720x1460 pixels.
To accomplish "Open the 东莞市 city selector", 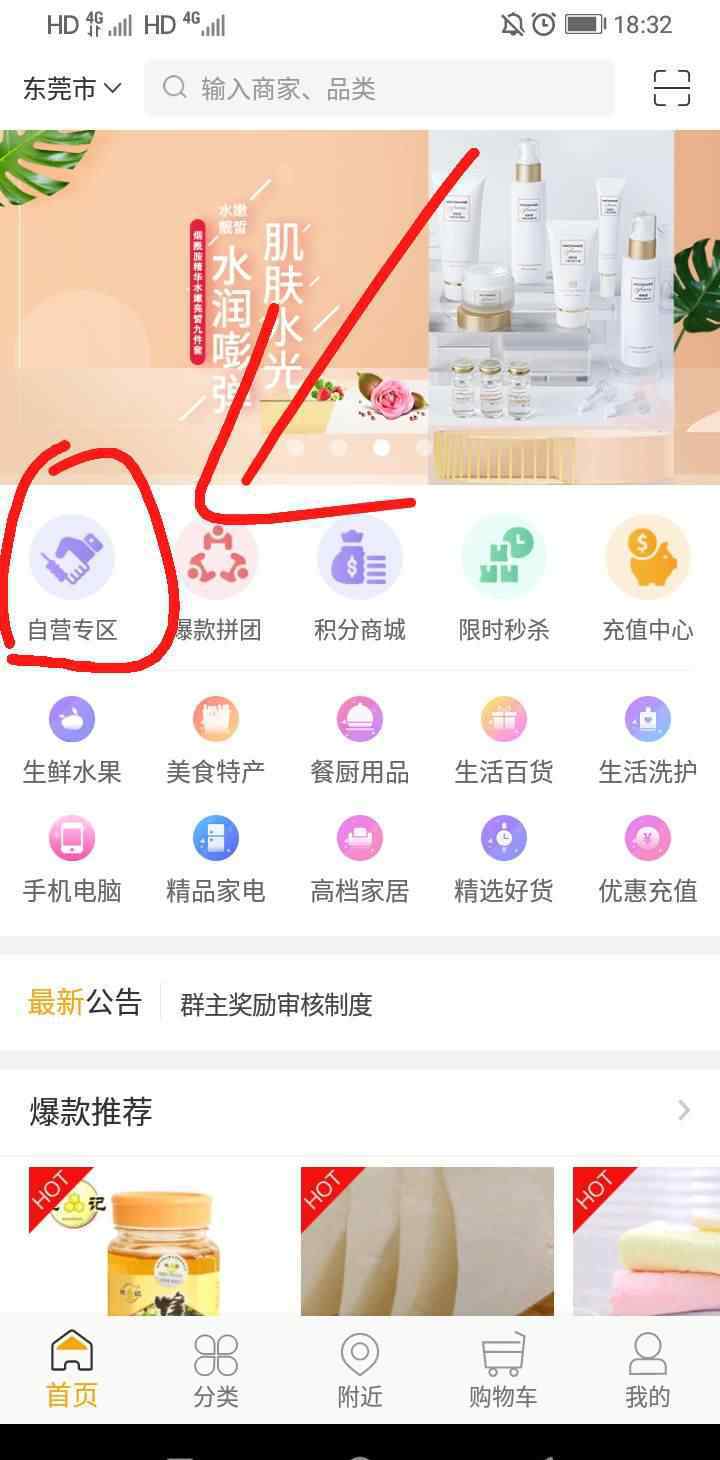I will tap(72, 89).
